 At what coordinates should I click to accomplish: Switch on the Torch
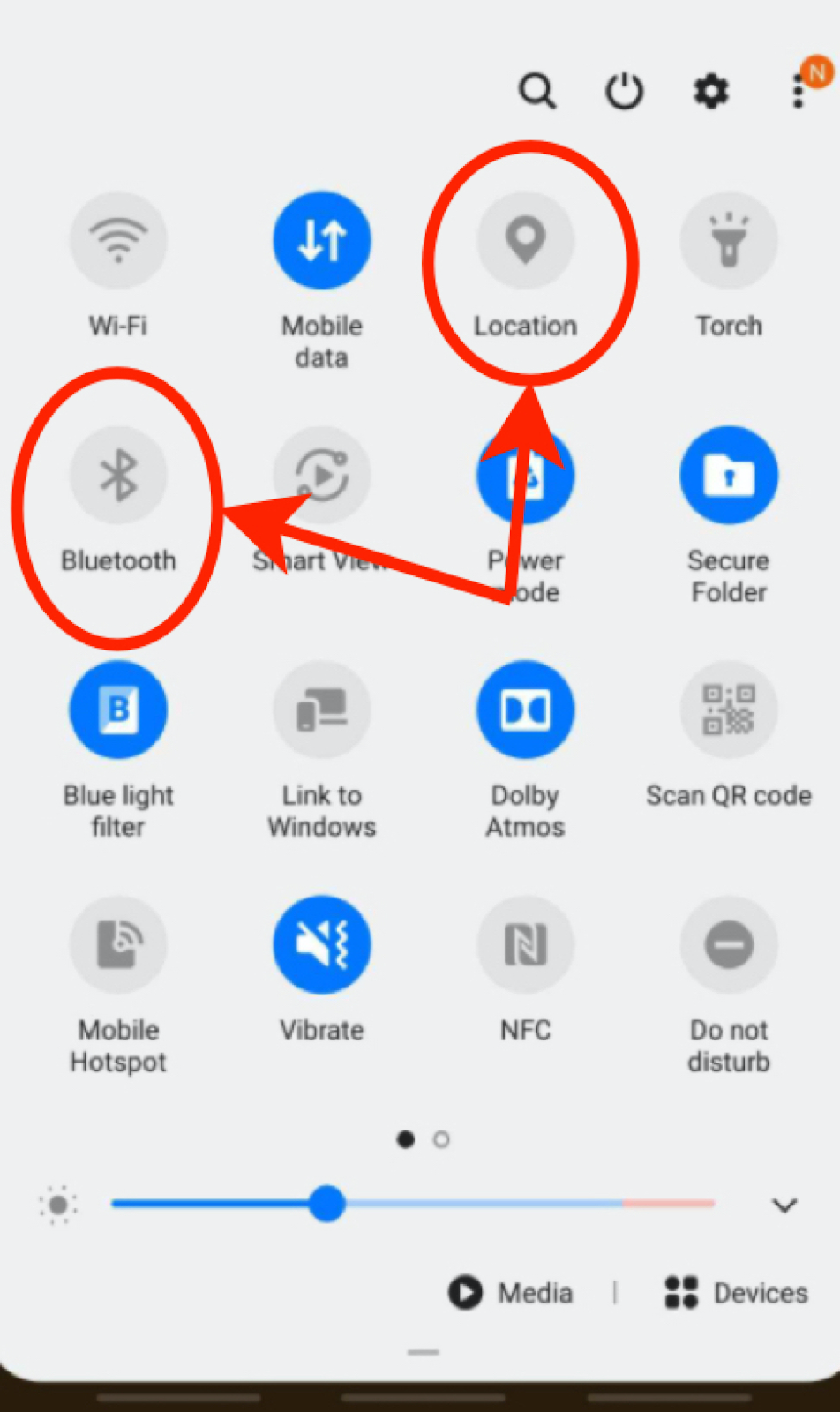click(x=729, y=241)
